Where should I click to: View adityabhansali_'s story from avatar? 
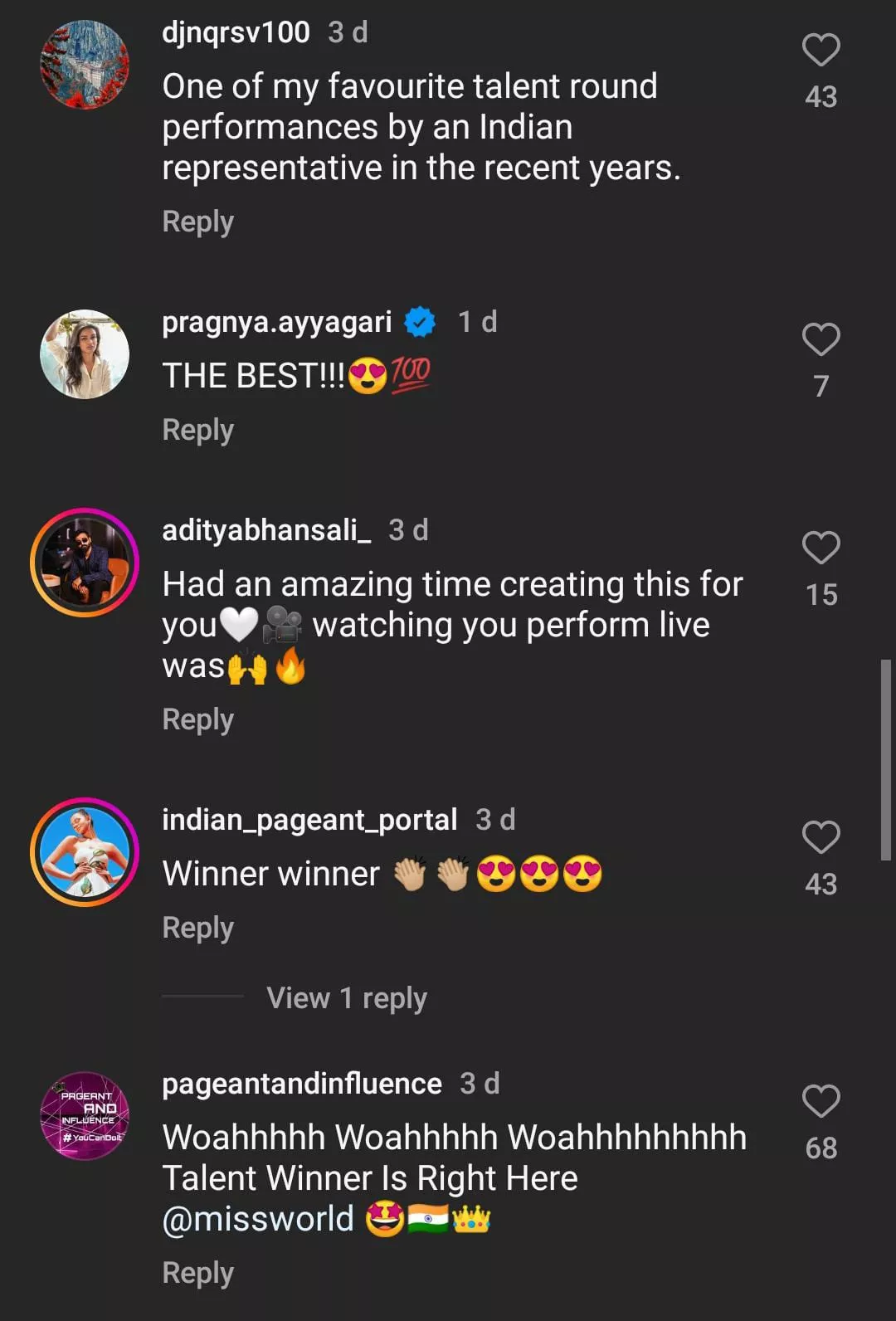[85, 562]
